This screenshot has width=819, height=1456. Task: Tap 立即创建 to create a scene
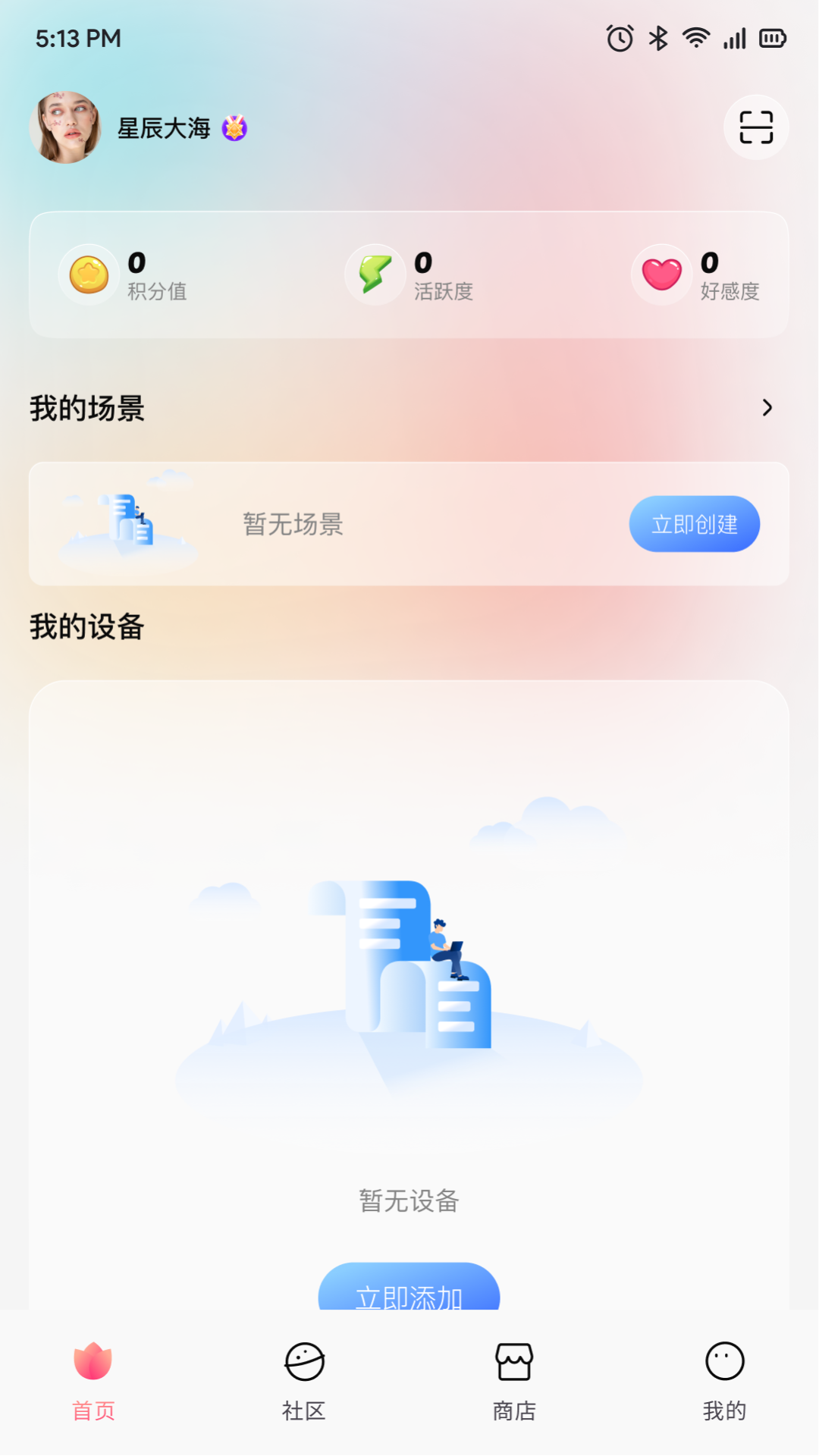click(x=695, y=524)
